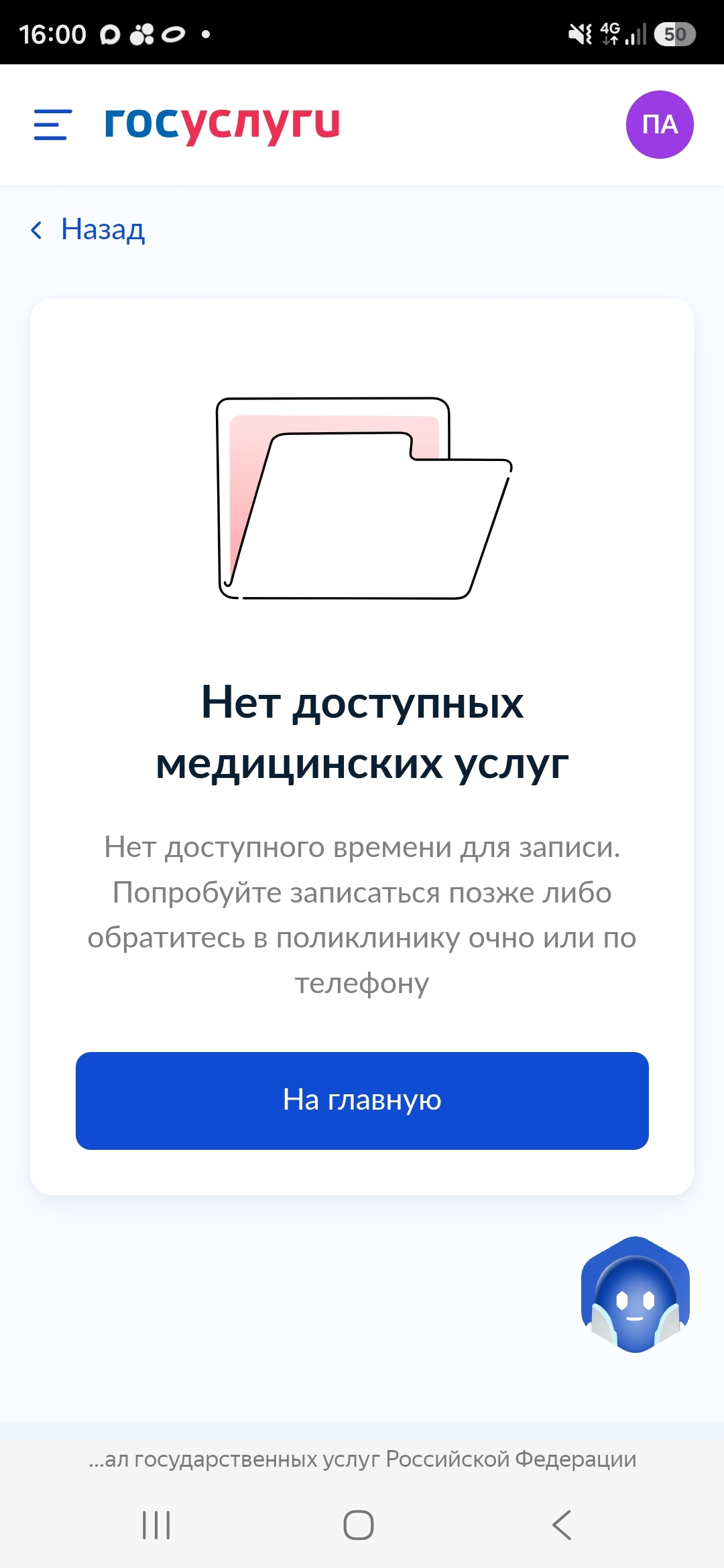The height and width of the screenshot is (1568, 724).
Task: Go to the system home screen
Action: click(x=359, y=1525)
